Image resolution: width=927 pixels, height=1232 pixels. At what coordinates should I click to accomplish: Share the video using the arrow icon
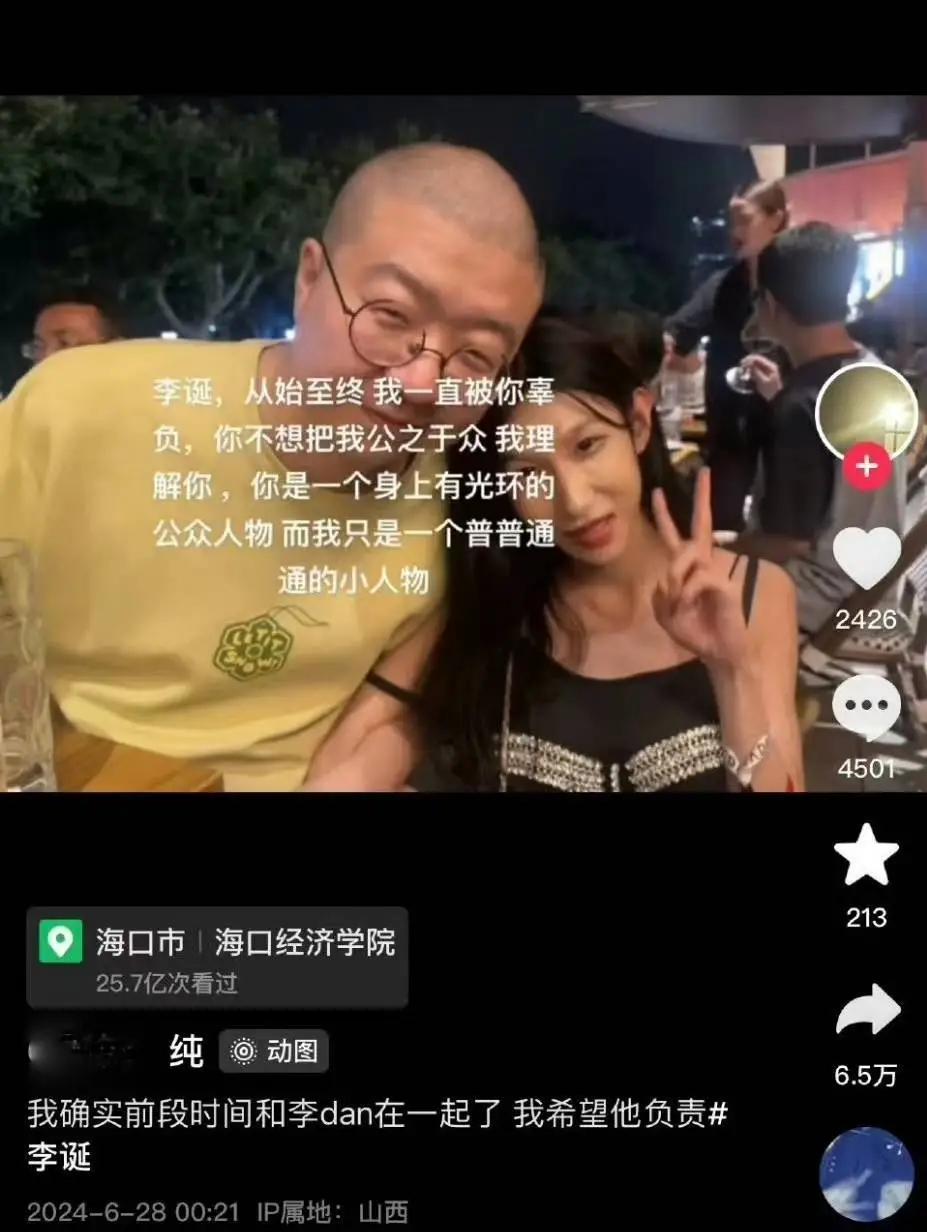coord(867,1011)
